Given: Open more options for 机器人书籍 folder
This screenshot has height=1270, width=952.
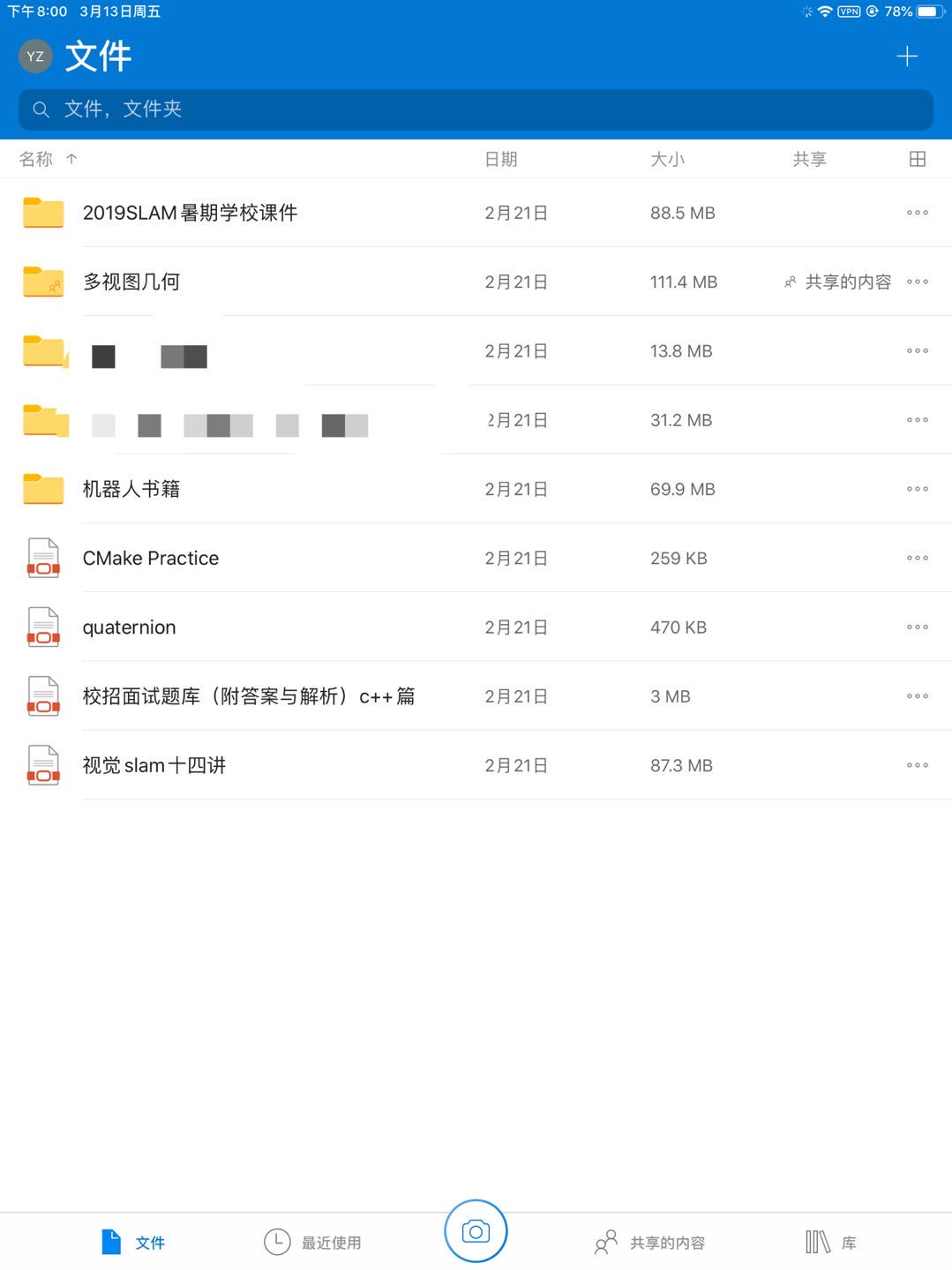Looking at the screenshot, I should [918, 489].
